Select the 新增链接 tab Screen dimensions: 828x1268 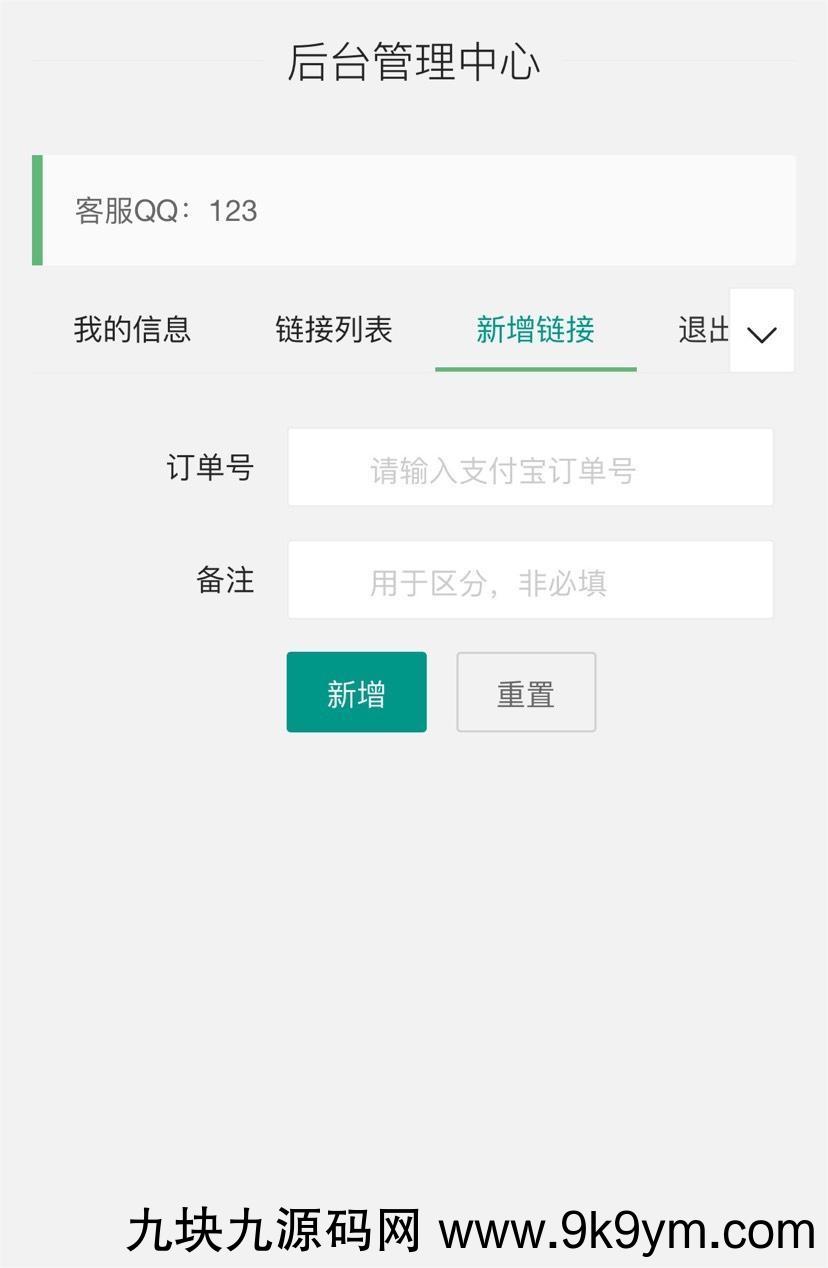pyautogui.click(x=535, y=330)
